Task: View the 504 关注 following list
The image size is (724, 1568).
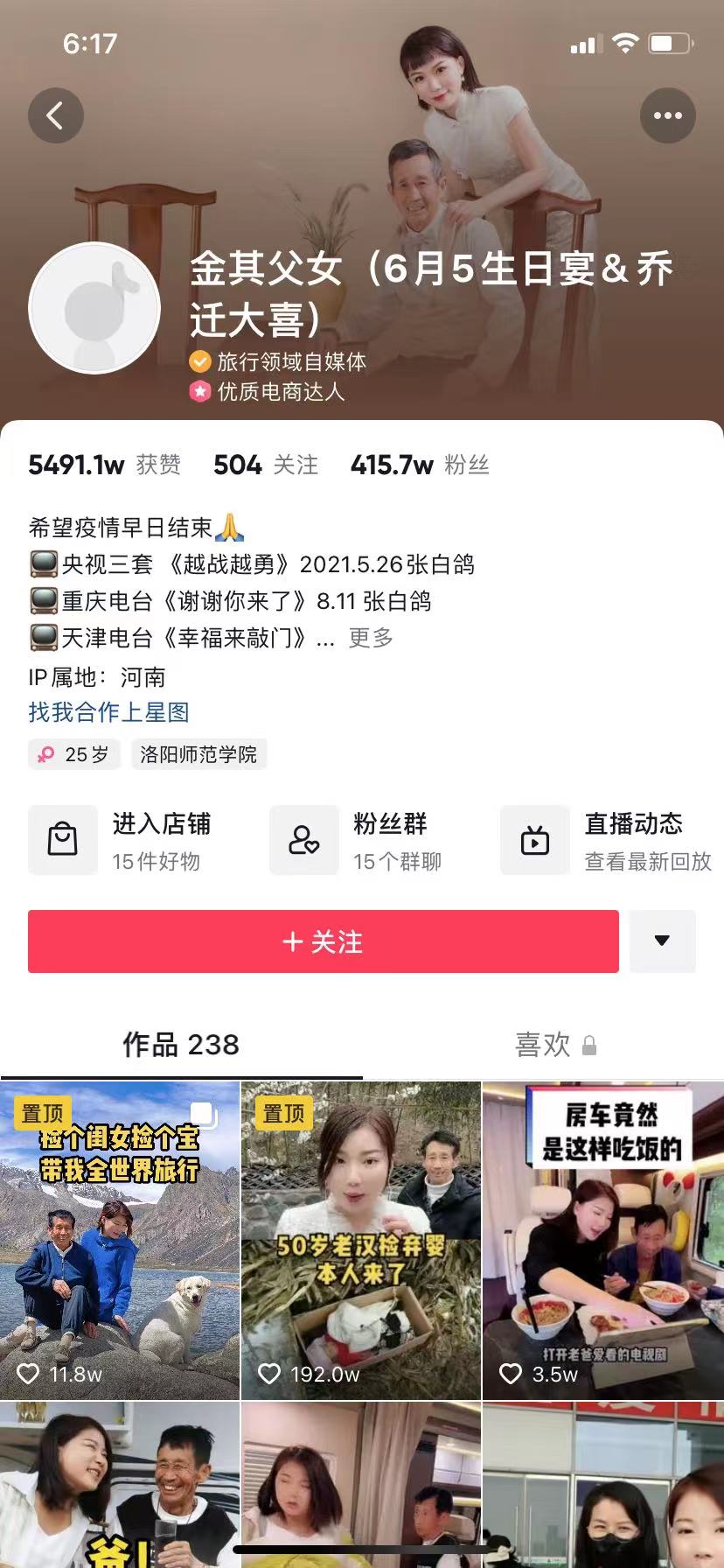Action: [266, 465]
